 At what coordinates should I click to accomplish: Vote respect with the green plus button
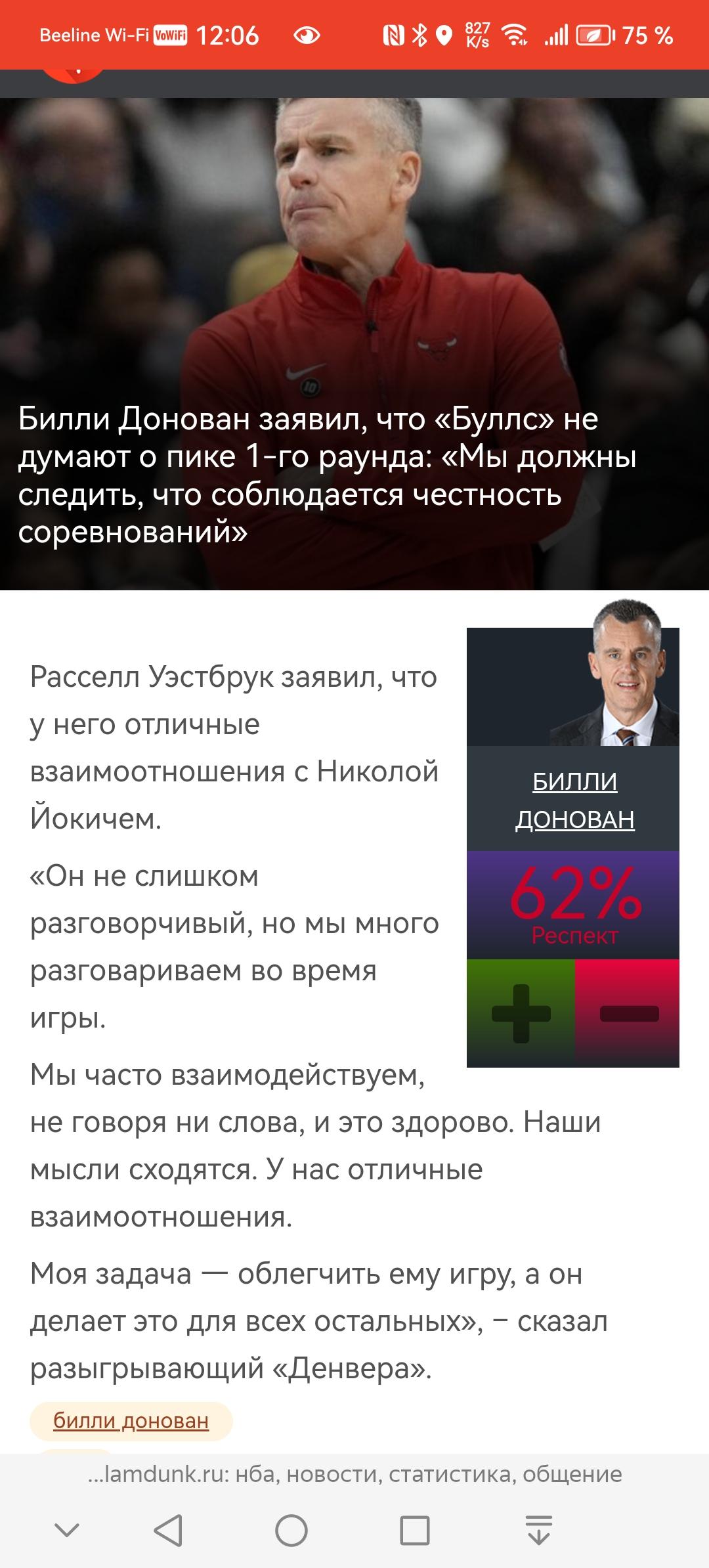click(x=521, y=1013)
